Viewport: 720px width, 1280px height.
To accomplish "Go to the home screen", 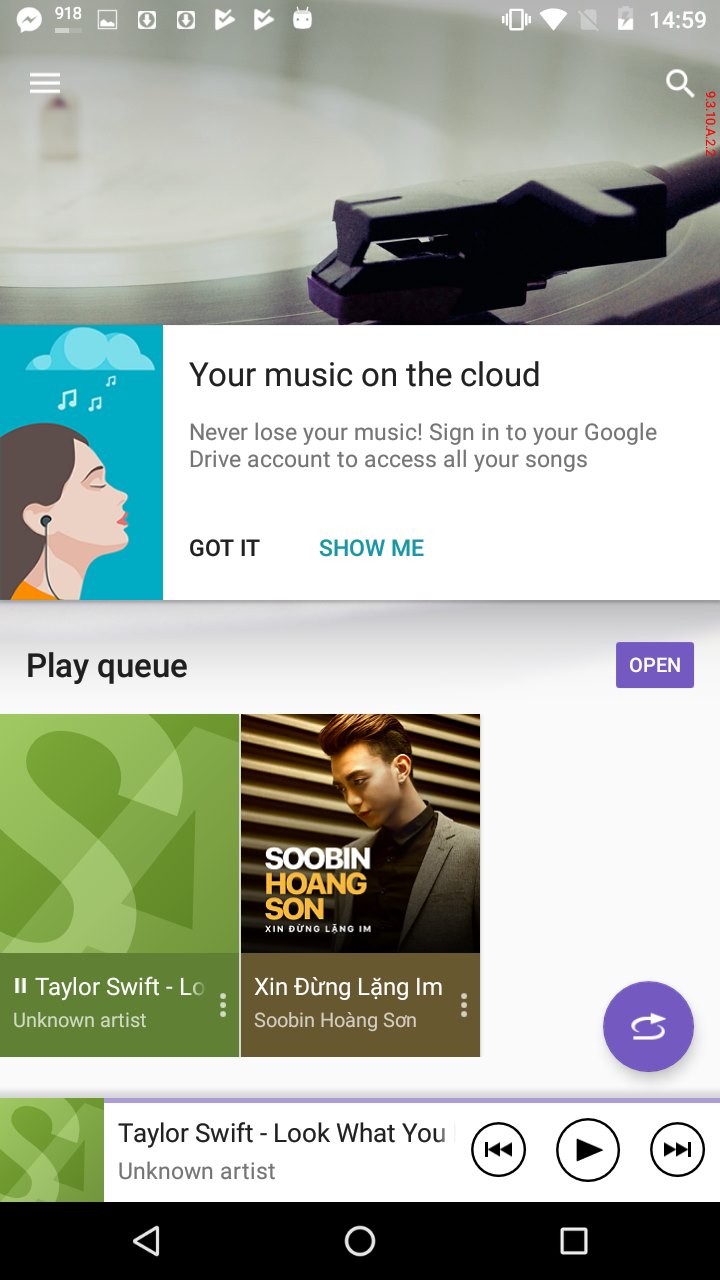I will click(360, 1241).
